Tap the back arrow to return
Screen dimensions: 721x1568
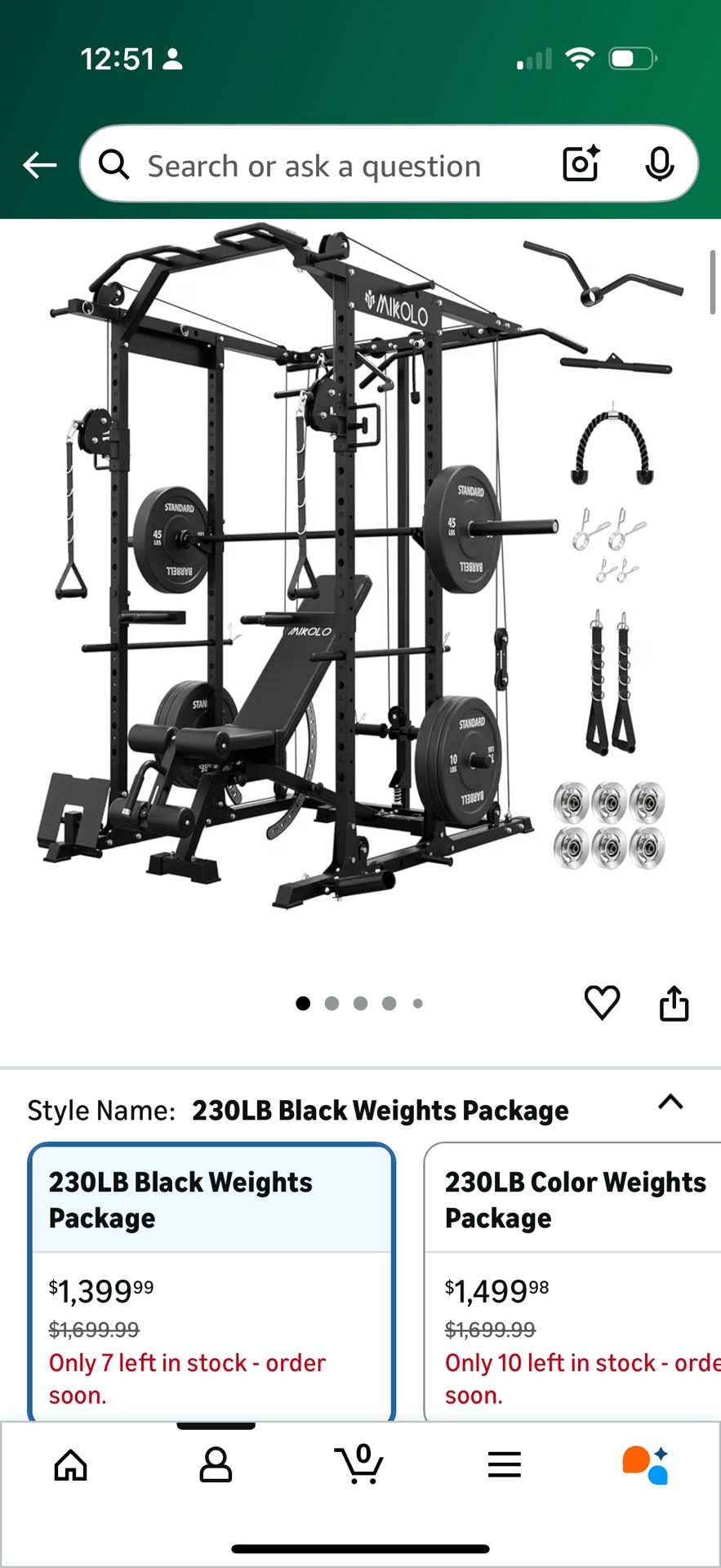pos(38,165)
